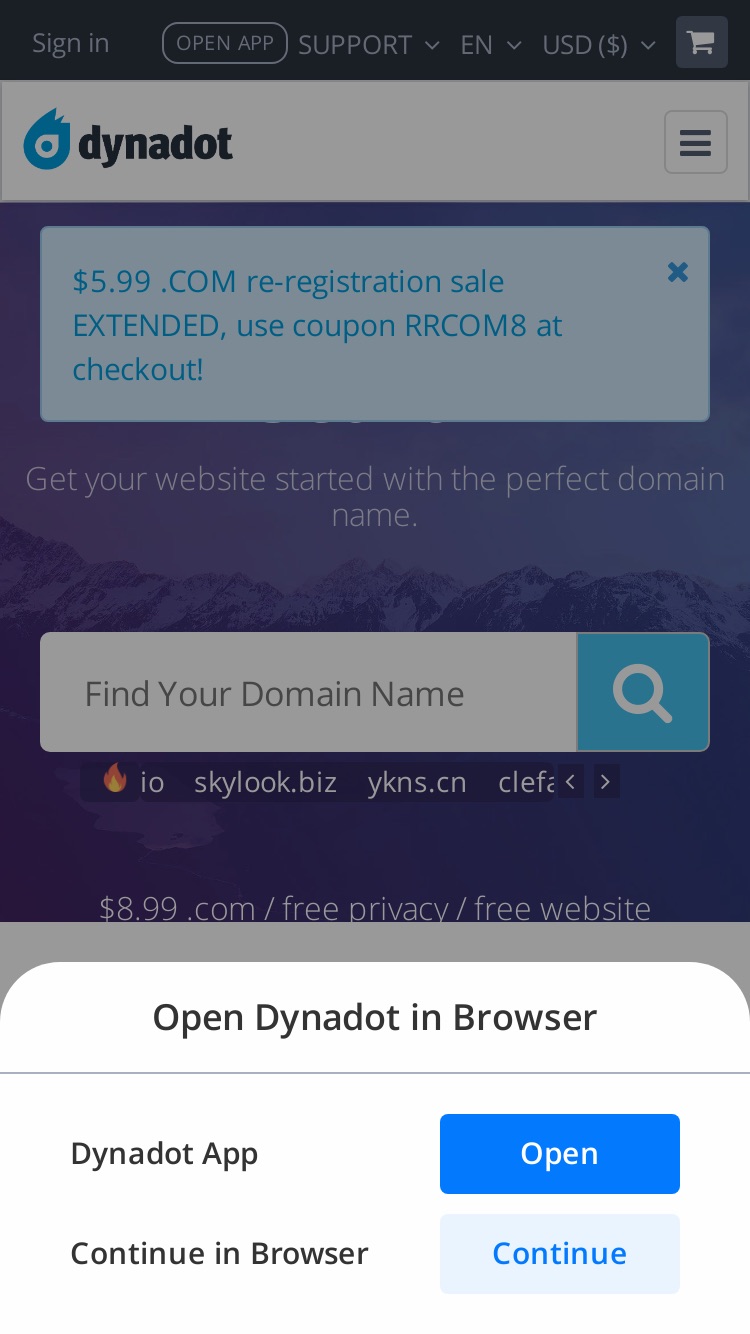Open the hamburger navigation menu
Screen dimensions: 750x1334
[x=695, y=142]
